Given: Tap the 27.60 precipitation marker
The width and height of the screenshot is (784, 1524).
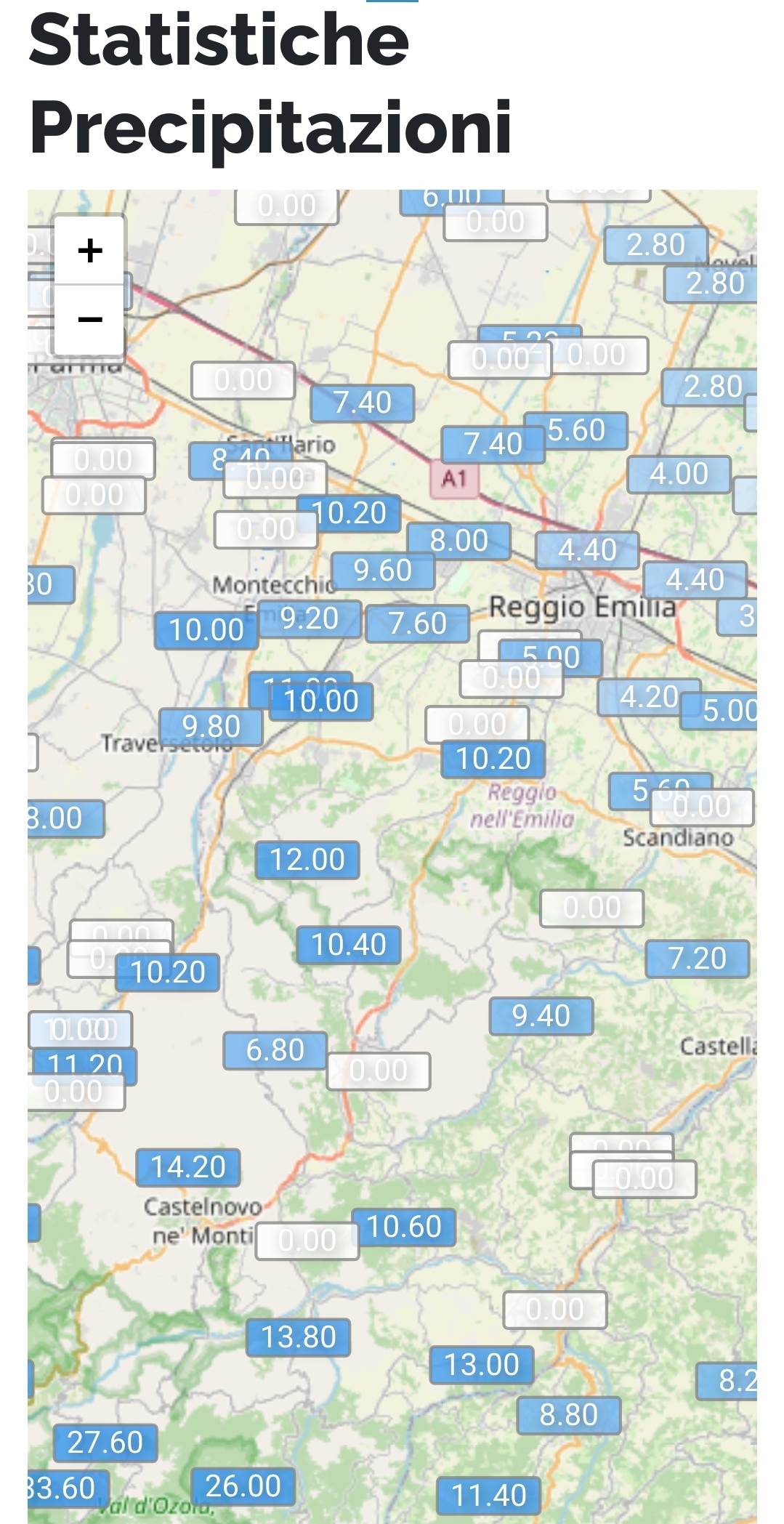Looking at the screenshot, I should [x=105, y=1442].
